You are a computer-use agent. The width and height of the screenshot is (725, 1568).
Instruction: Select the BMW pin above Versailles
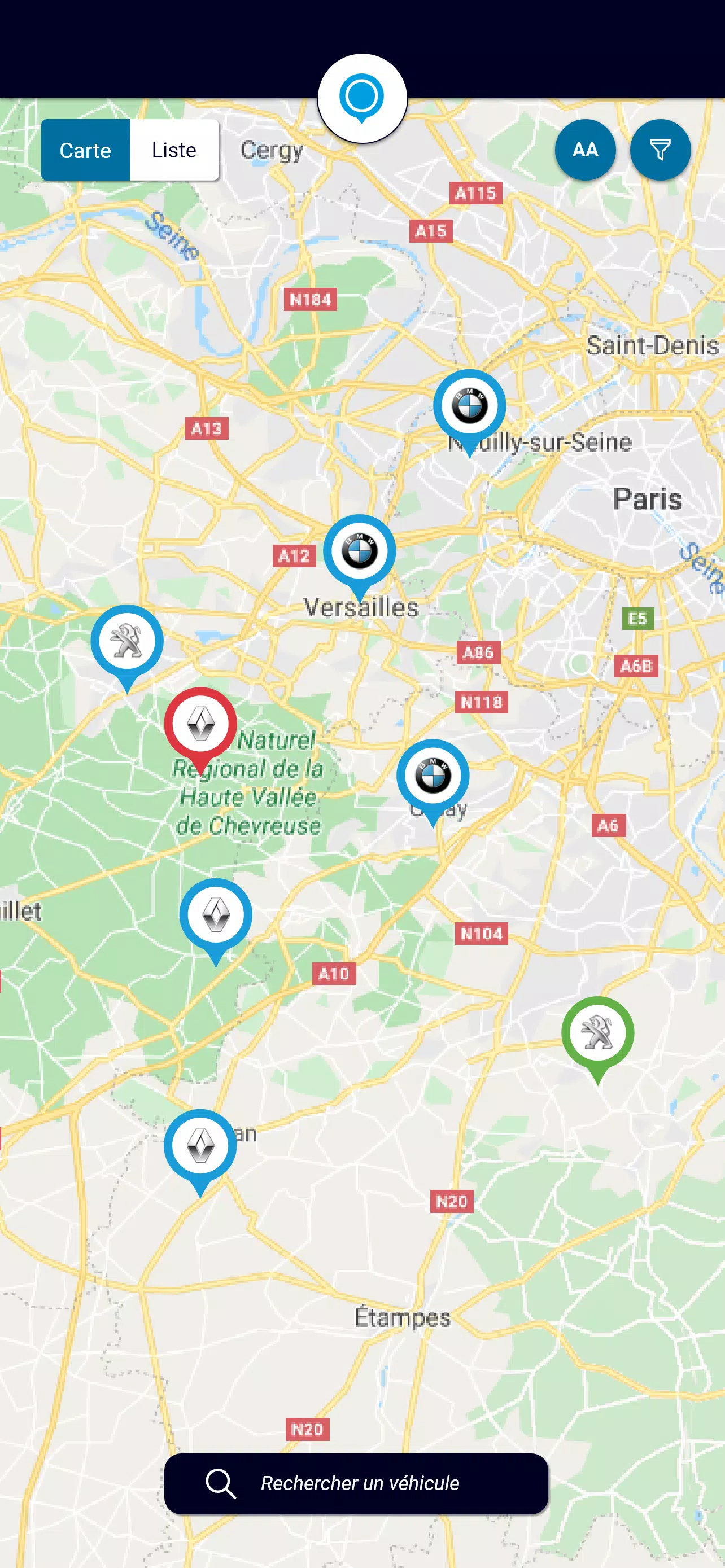(360, 550)
